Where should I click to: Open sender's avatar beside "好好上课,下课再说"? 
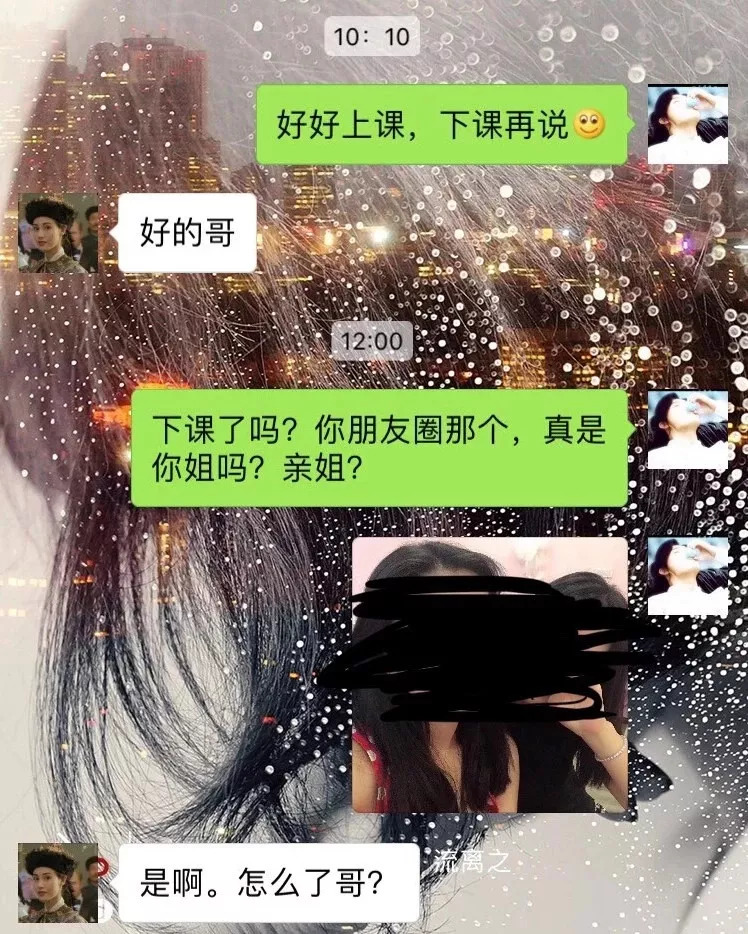tap(687, 125)
